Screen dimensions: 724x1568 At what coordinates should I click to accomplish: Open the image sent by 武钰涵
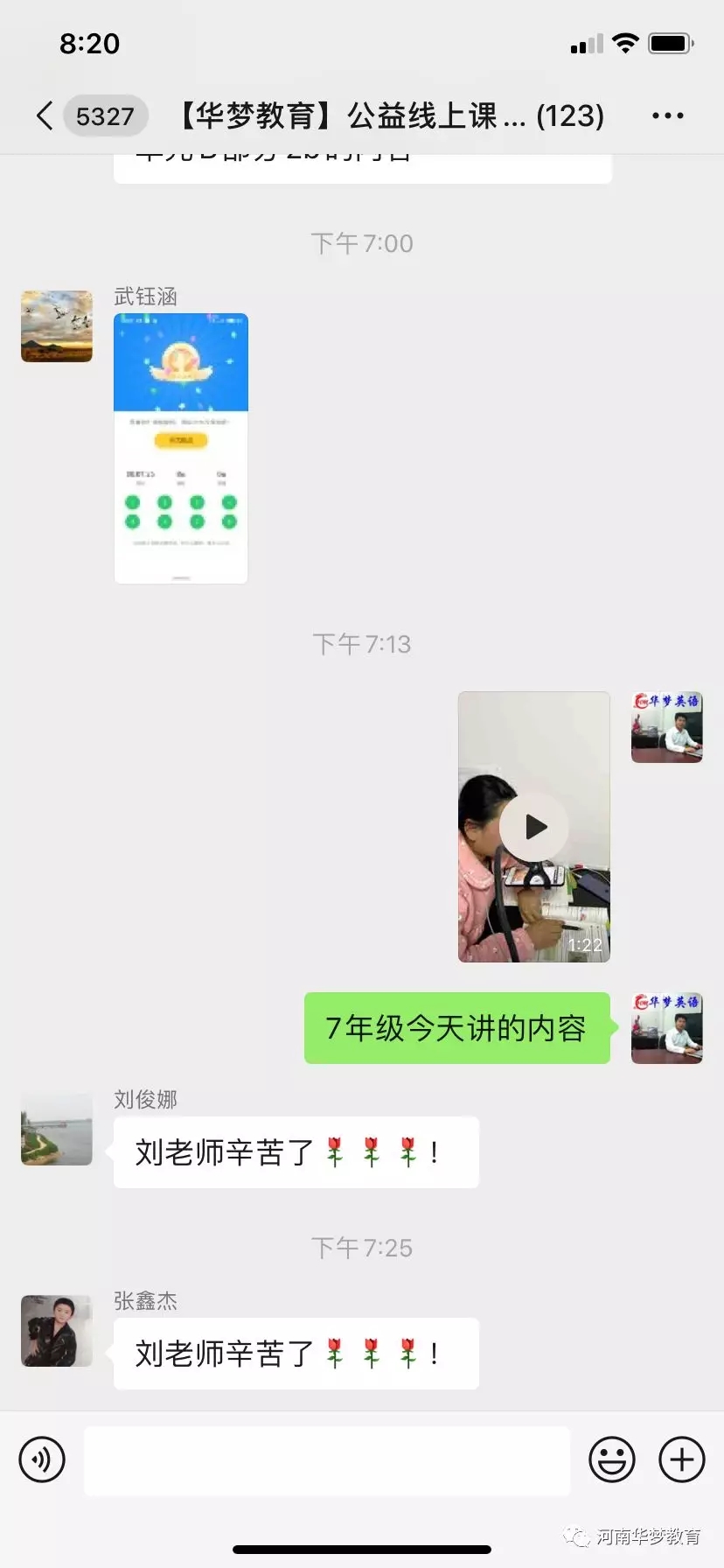pos(181,448)
